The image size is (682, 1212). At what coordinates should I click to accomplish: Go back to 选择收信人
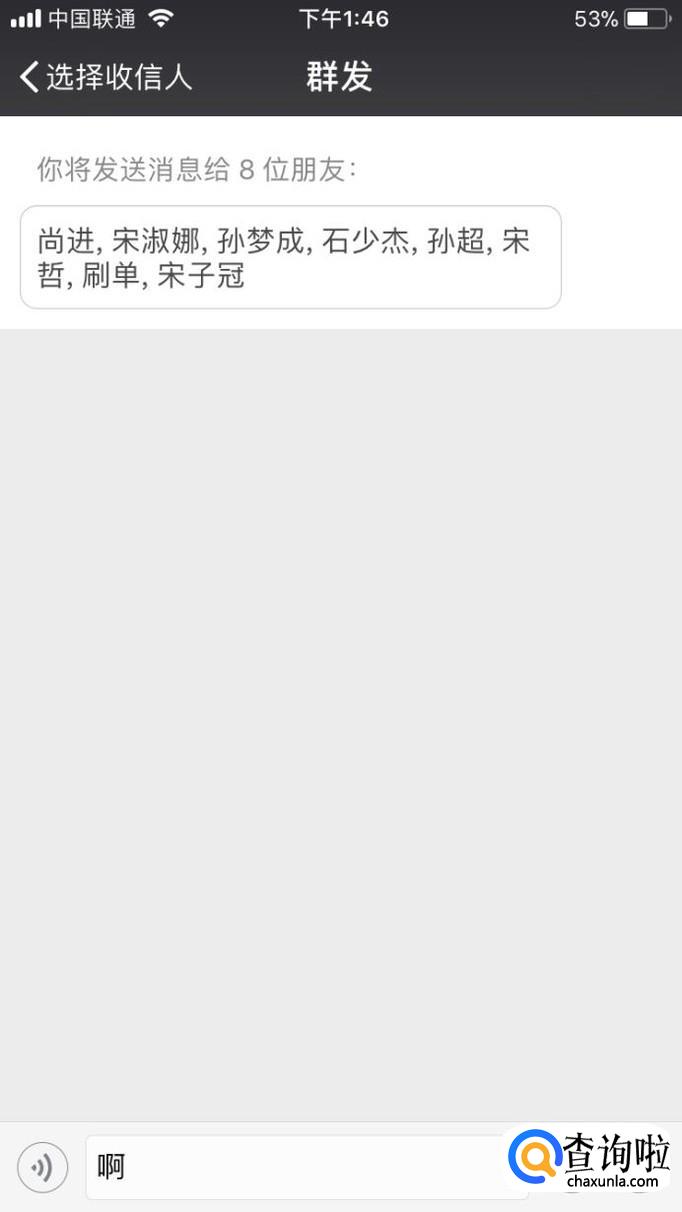pyautogui.click(x=104, y=77)
